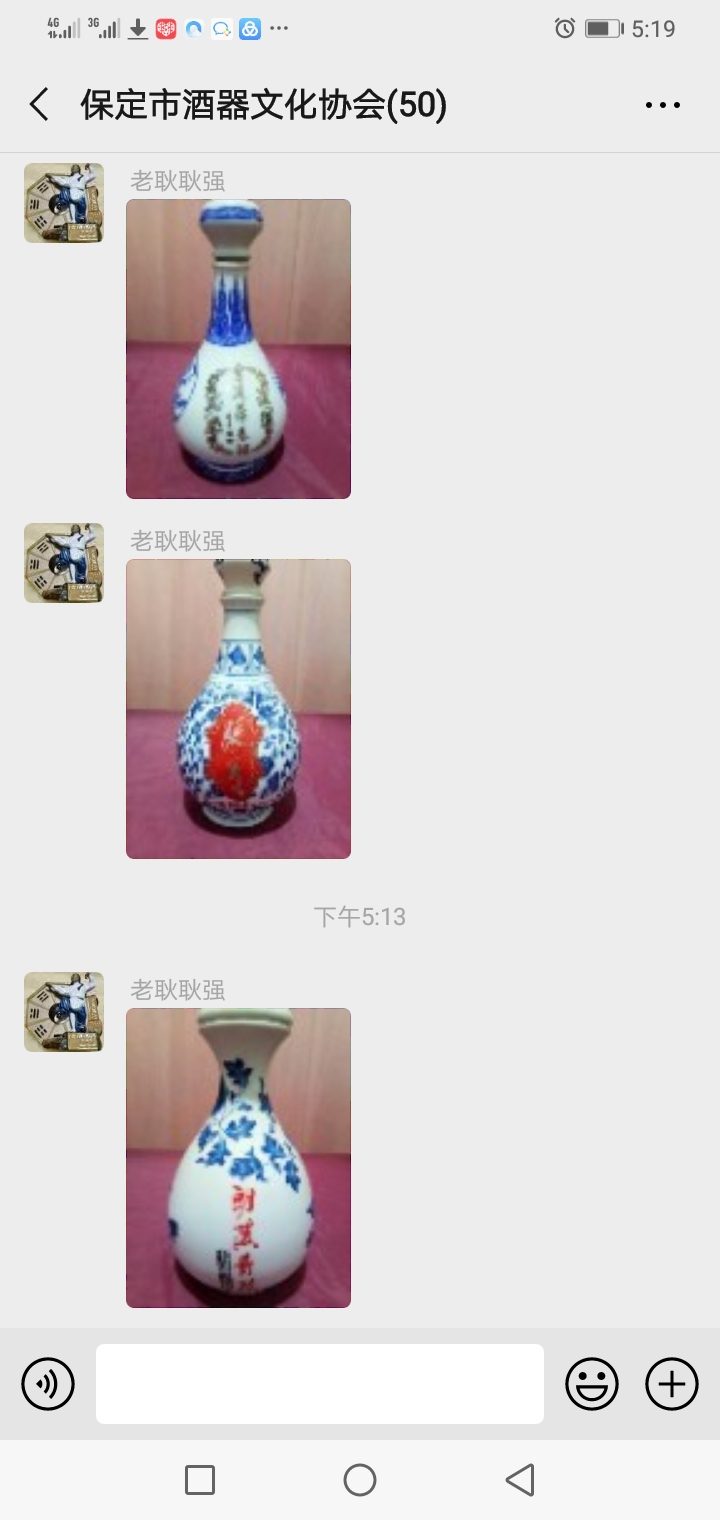
Task: Tap 老耿耿强's avatar on the first message
Action: coord(64,203)
